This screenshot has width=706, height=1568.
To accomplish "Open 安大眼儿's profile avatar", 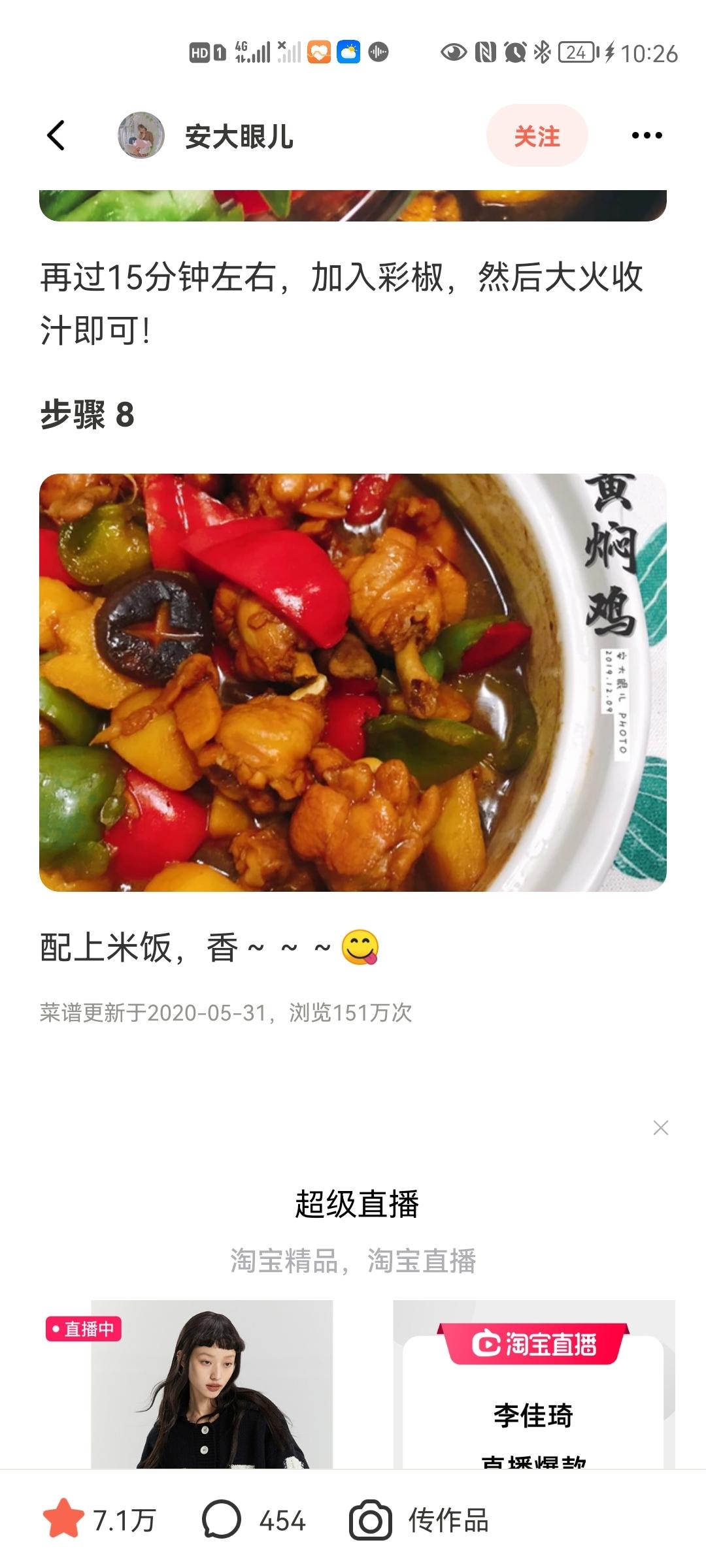I will click(141, 135).
